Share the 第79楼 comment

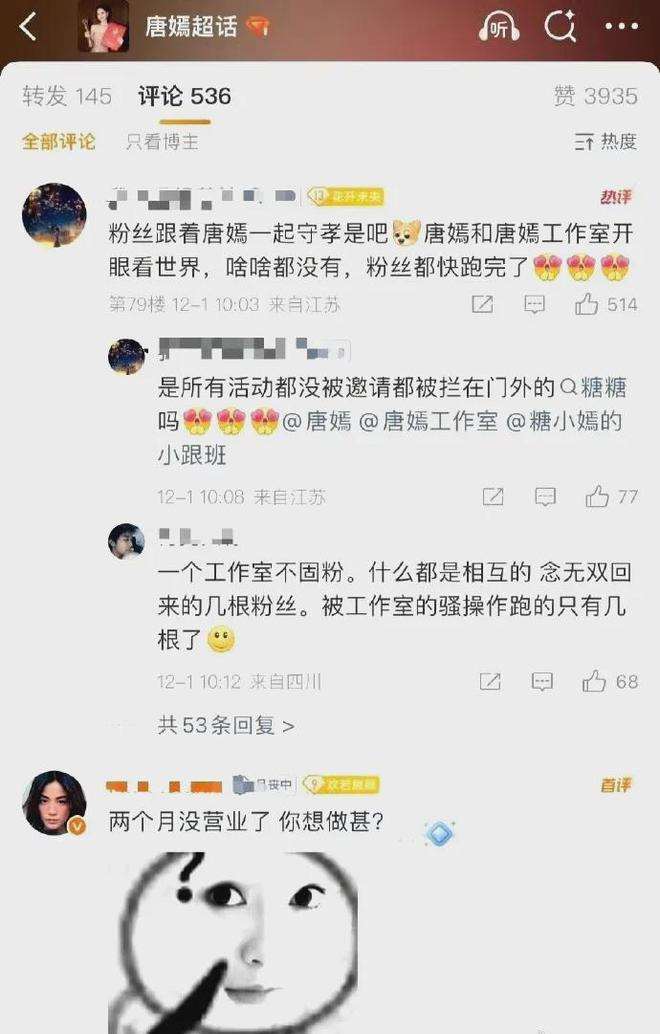click(x=482, y=304)
